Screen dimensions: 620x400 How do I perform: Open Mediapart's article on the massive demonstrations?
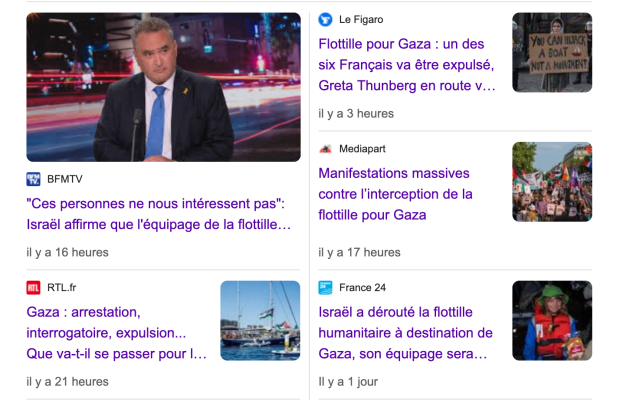[396, 194]
